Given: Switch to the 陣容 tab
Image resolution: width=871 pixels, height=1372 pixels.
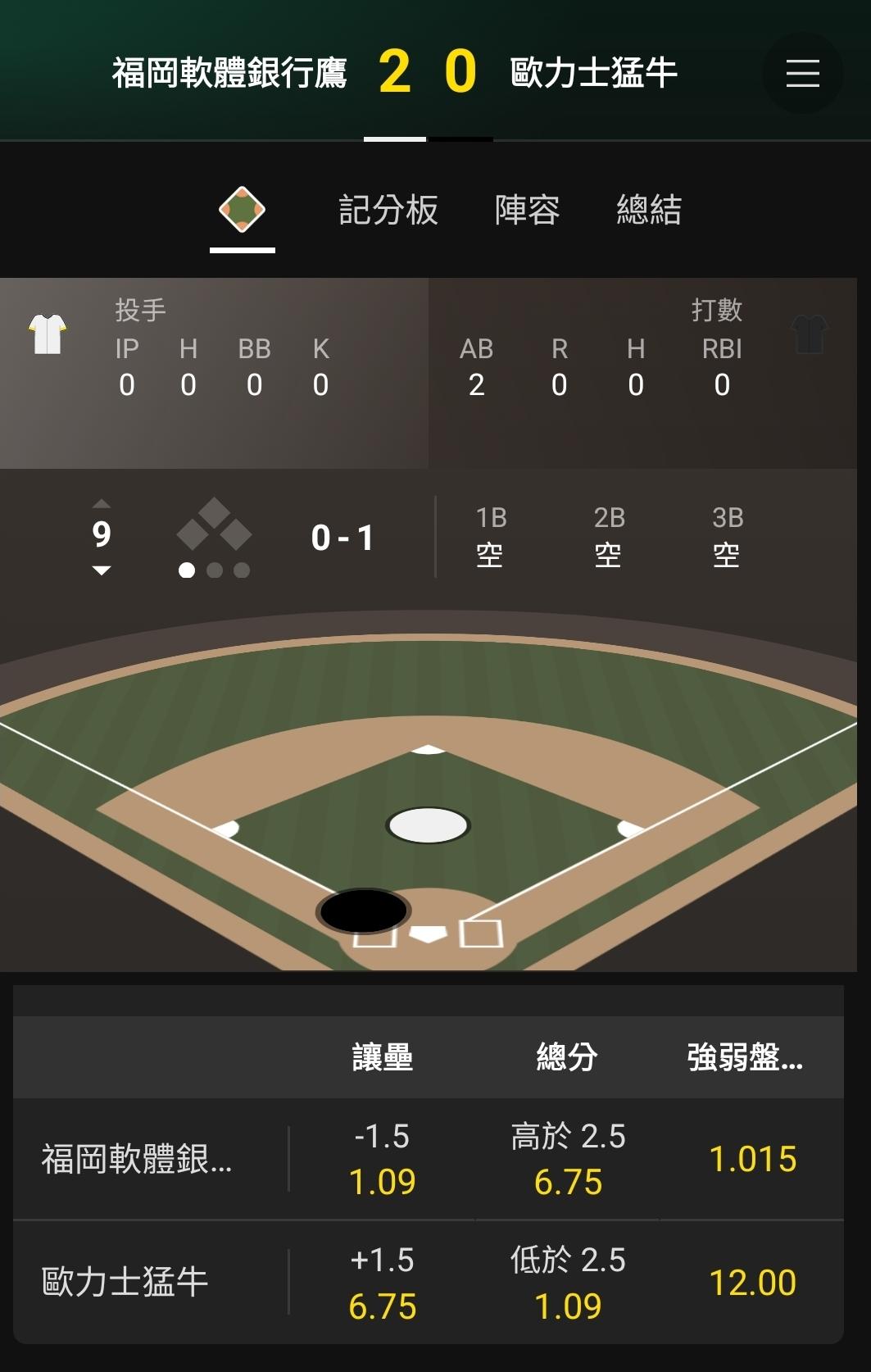Looking at the screenshot, I should point(527,210).
